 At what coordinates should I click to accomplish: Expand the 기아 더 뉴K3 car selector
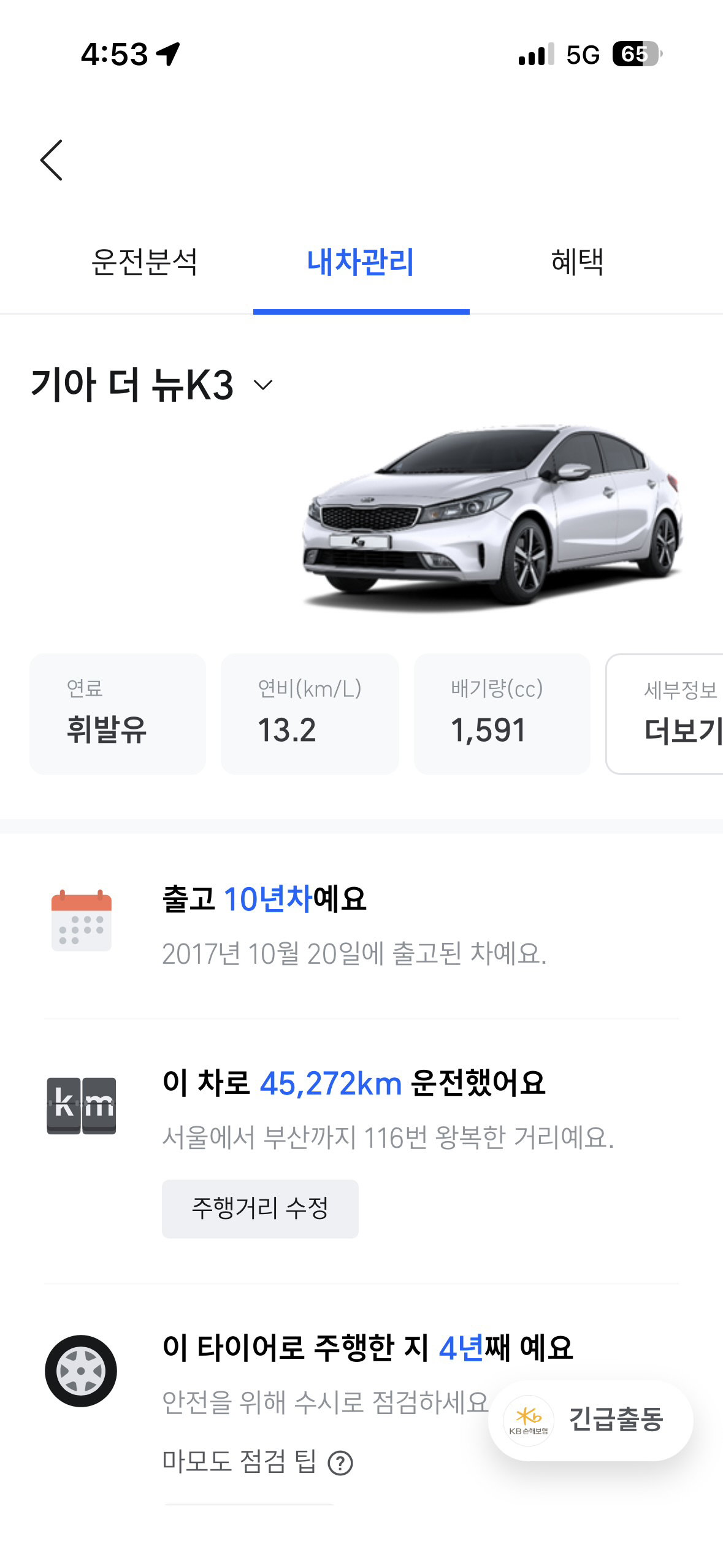(x=152, y=385)
